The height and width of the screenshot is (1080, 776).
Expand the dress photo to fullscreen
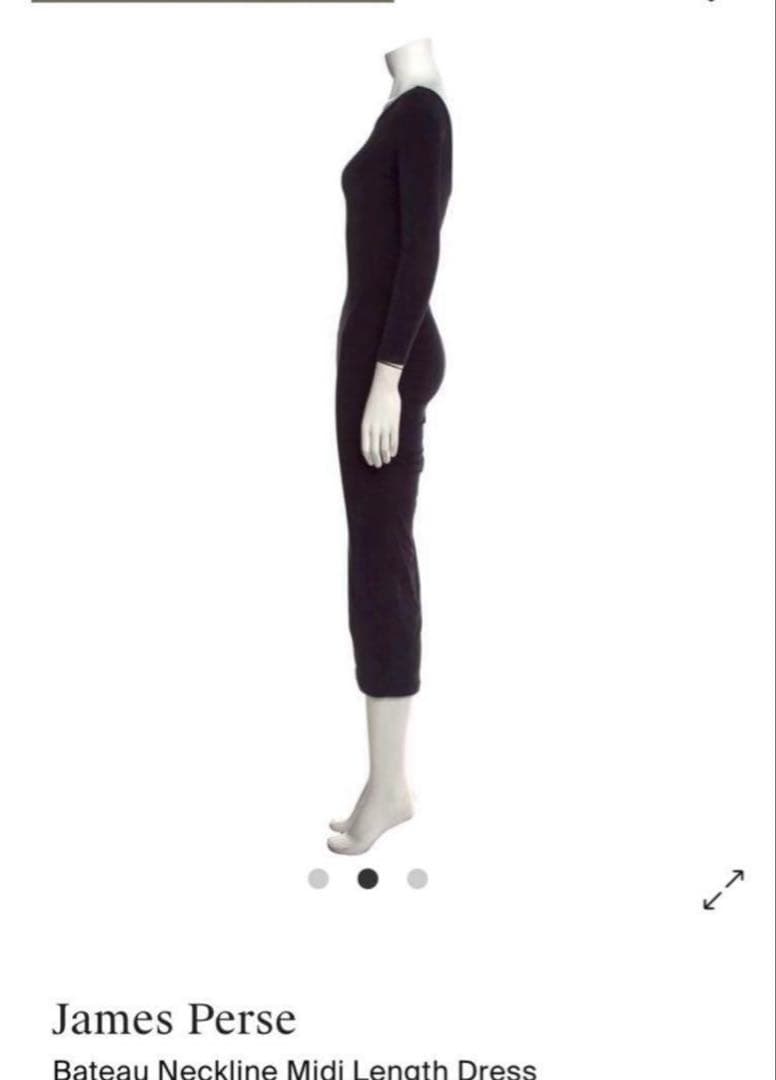(x=724, y=890)
